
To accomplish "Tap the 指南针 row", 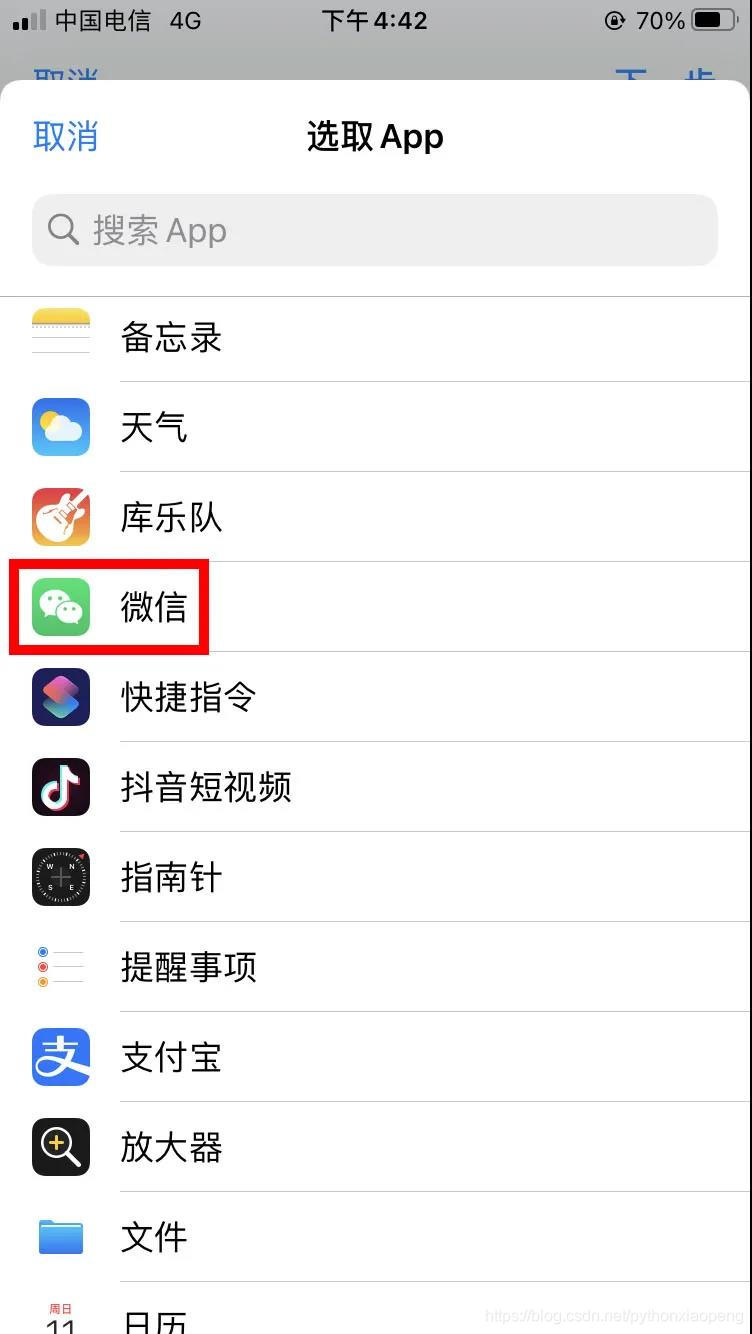I will tap(170, 877).
